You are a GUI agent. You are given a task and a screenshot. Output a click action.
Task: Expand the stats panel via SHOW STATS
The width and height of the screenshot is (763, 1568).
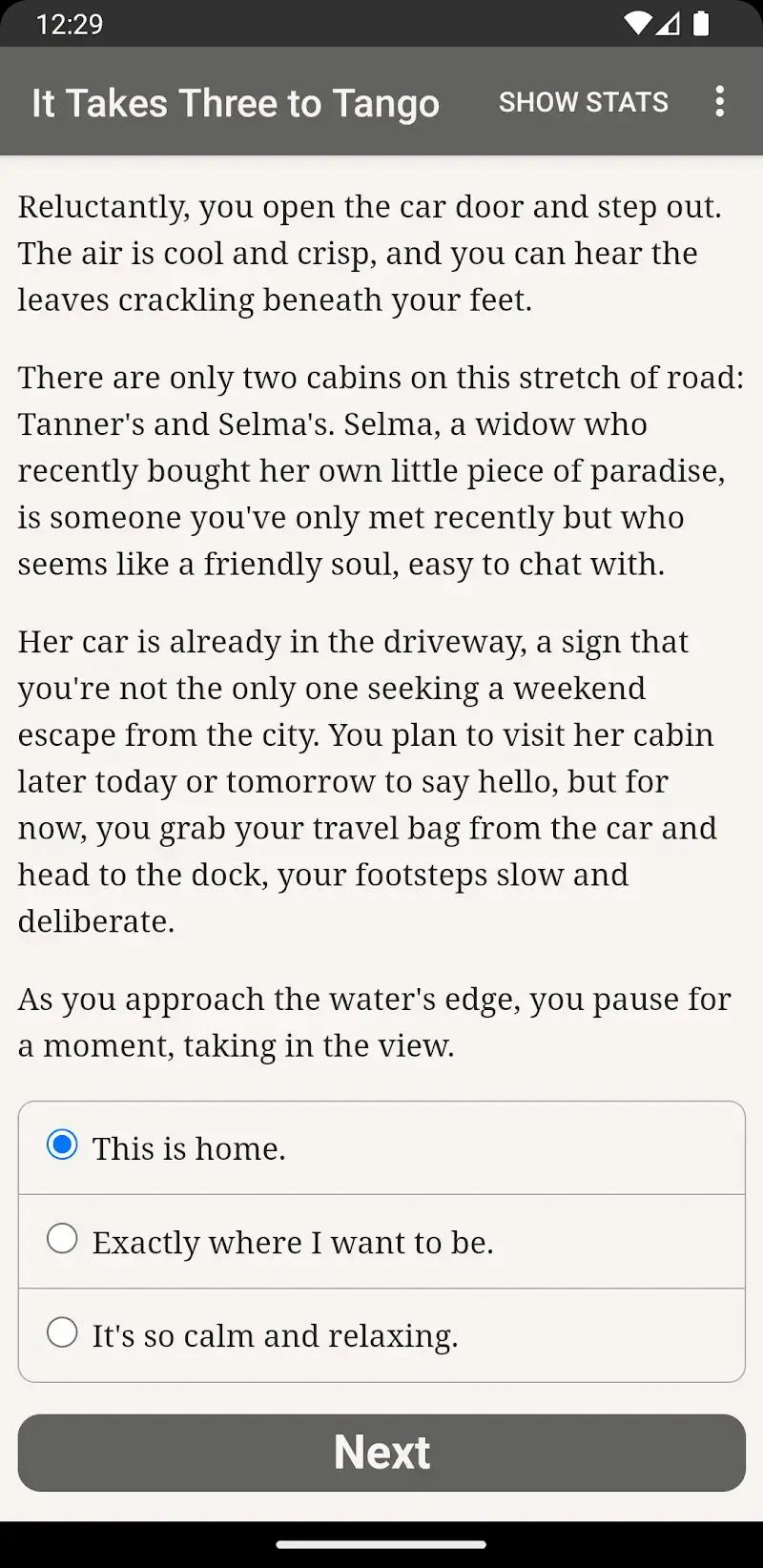[583, 101]
